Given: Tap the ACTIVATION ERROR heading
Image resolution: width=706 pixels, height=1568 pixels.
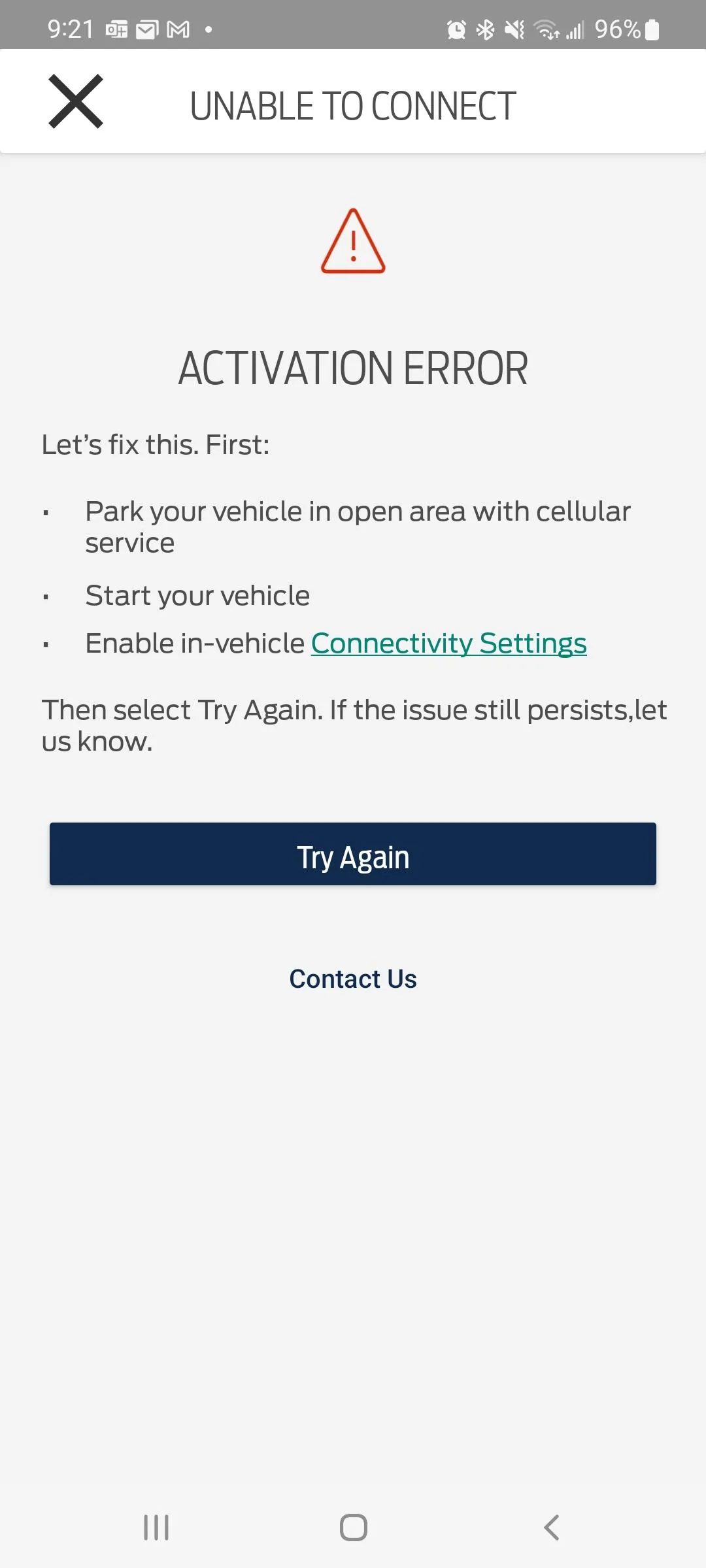Looking at the screenshot, I should coord(352,368).
